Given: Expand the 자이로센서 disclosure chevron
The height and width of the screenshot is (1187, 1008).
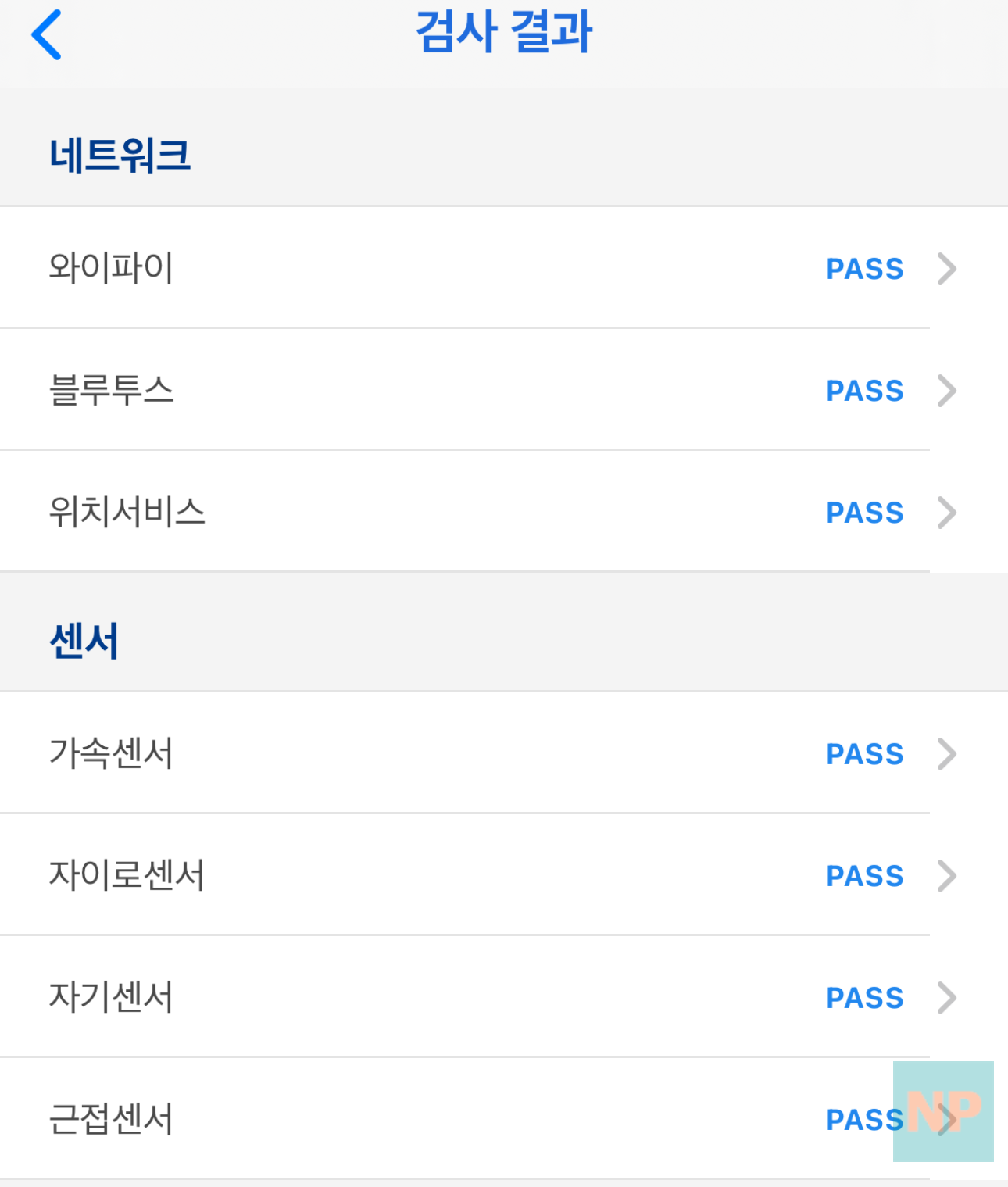Looking at the screenshot, I should point(948,875).
